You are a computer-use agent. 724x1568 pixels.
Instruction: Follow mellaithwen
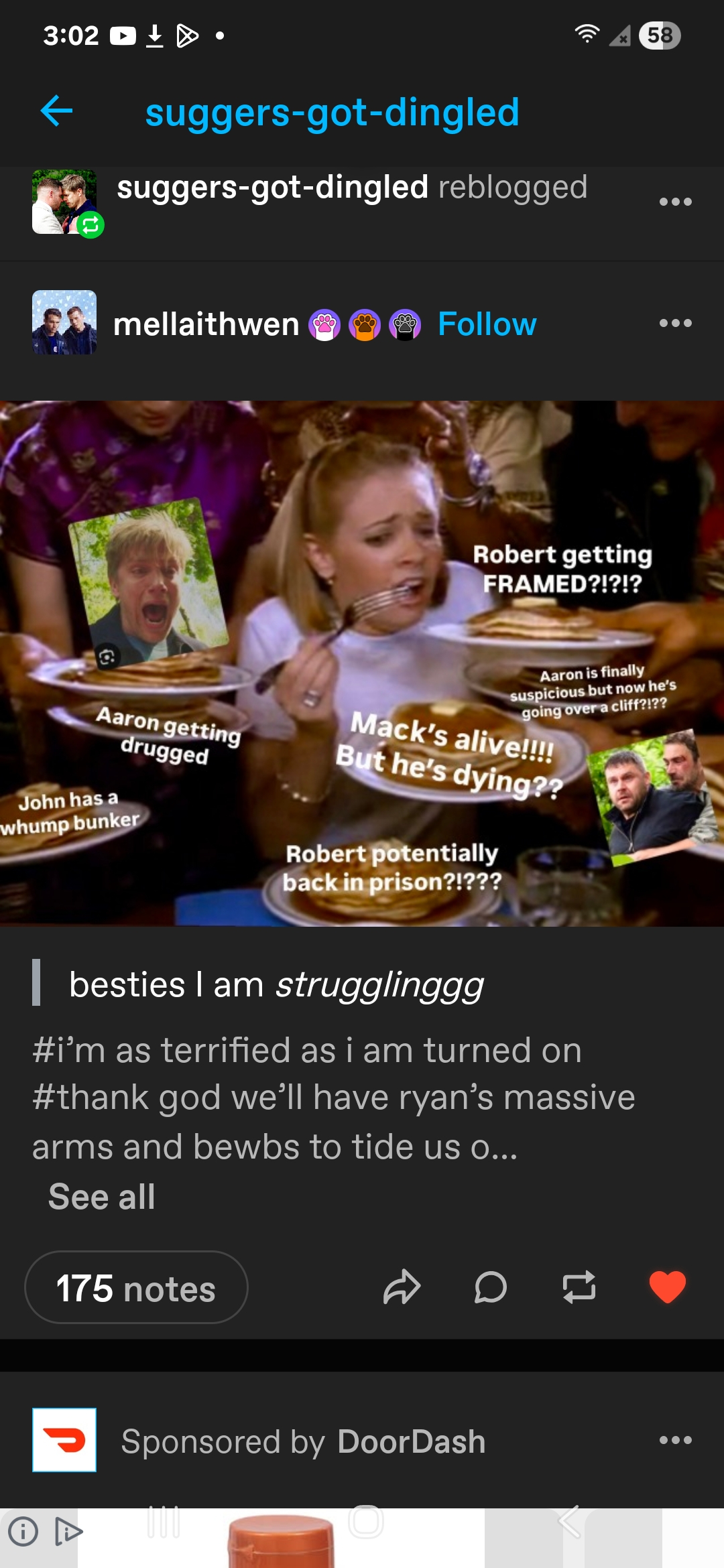[x=487, y=324]
